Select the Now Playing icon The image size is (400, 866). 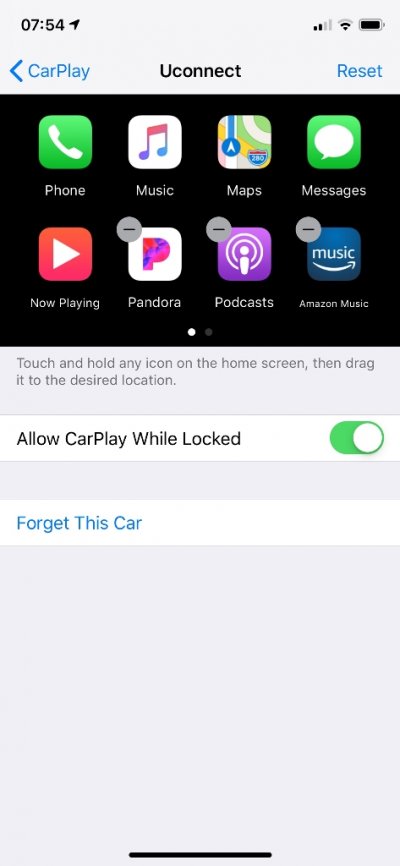(65, 254)
